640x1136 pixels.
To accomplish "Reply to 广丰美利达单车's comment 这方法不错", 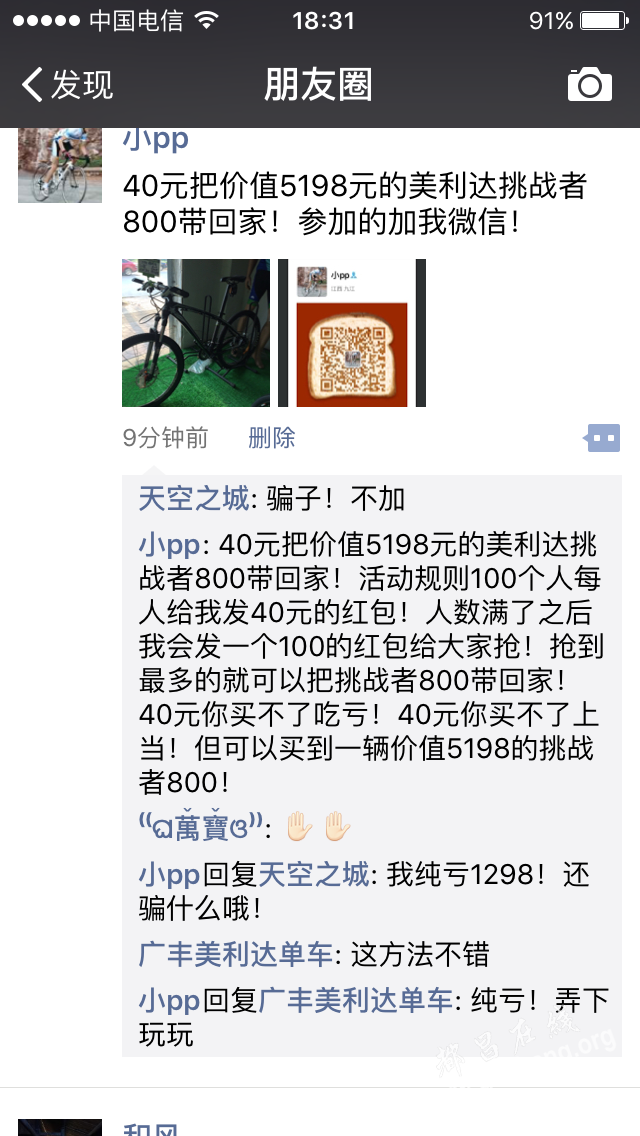I will pos(420,954).
